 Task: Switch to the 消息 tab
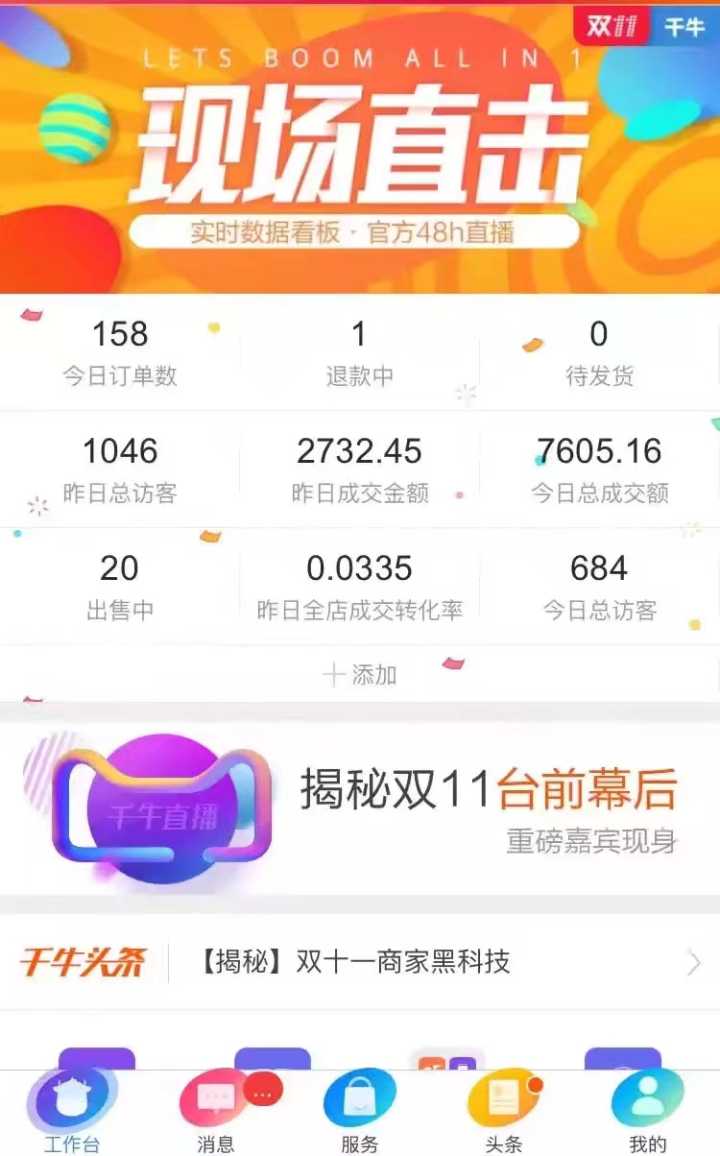point(216,1112)
